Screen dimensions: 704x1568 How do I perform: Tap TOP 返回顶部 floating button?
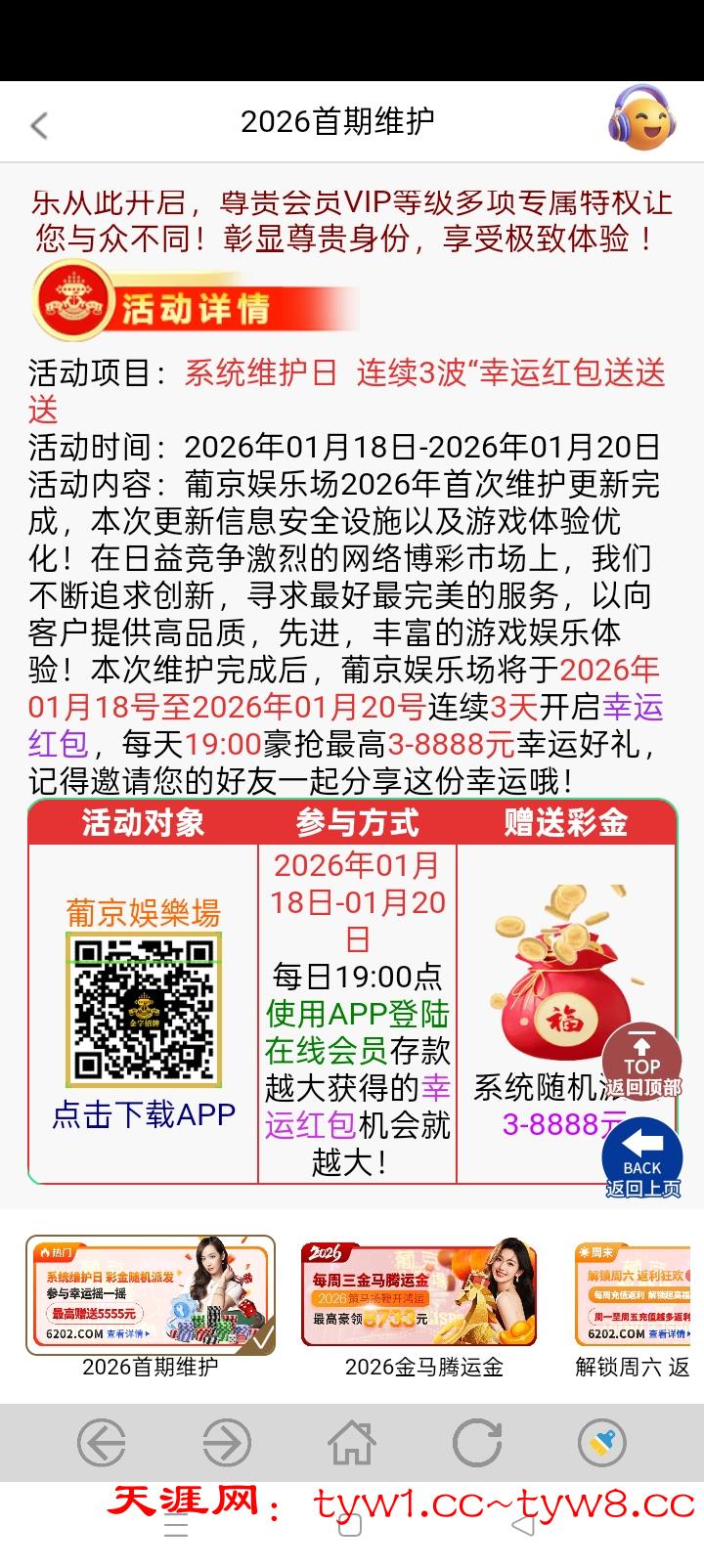[x=641, y=1060]
